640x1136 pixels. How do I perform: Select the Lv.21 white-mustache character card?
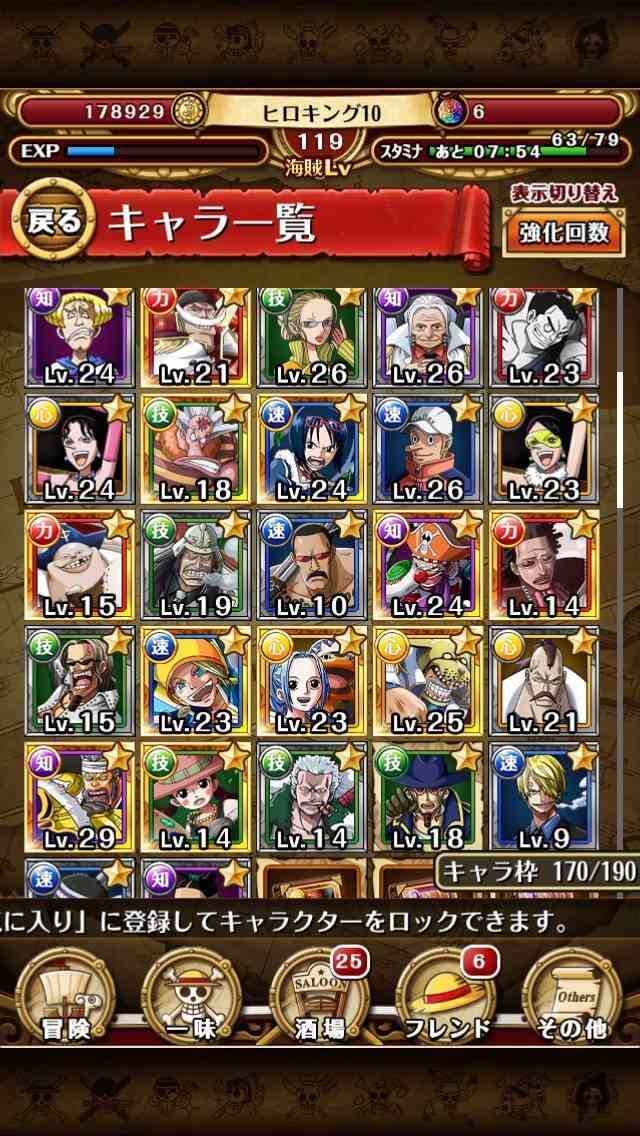pos(196,338)
